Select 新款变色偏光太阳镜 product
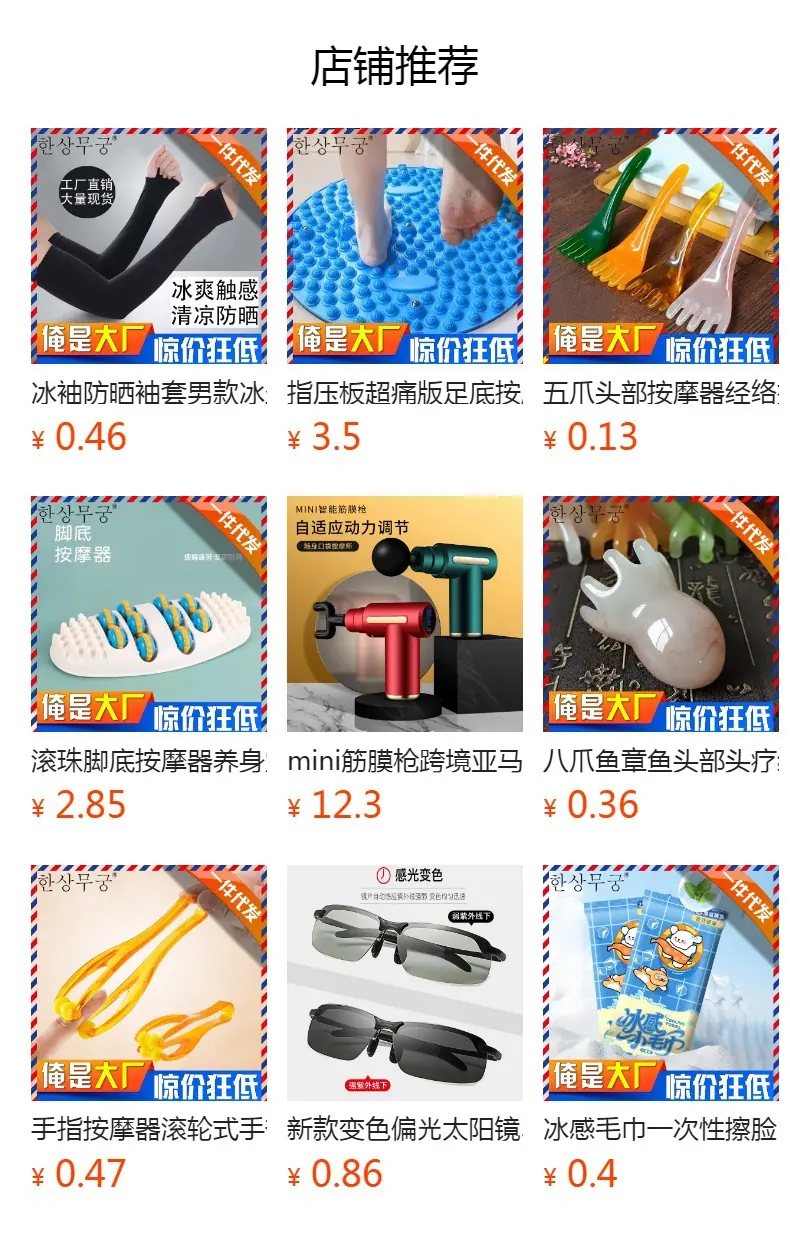Image resolution: width=790 pixels, height=1234 pixels. click(405, 1028)
